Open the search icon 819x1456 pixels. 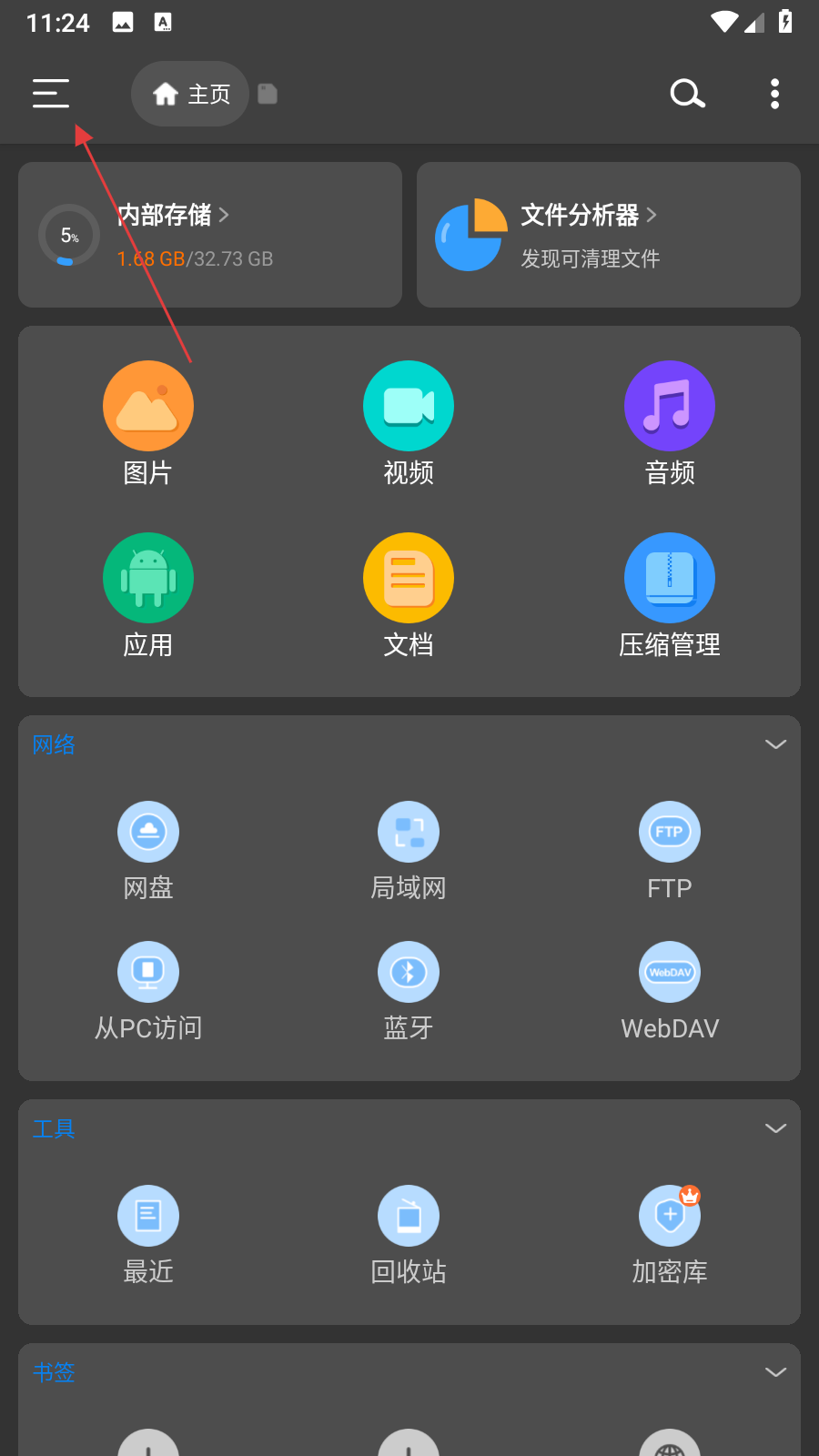tap(687, 94)
